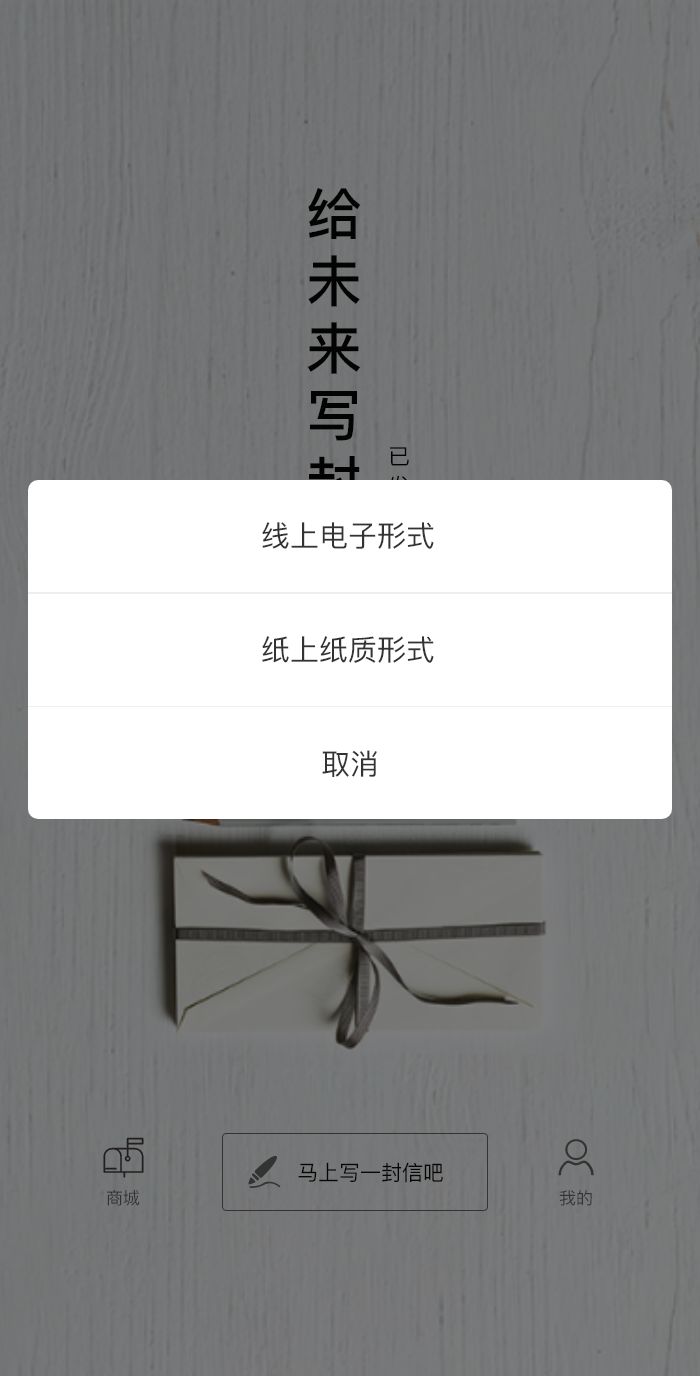Select 线上电子形式 option
Image resolution: width=700 pixels, height=1378 pixels.
pyautogui.click(x=349, y=536)
